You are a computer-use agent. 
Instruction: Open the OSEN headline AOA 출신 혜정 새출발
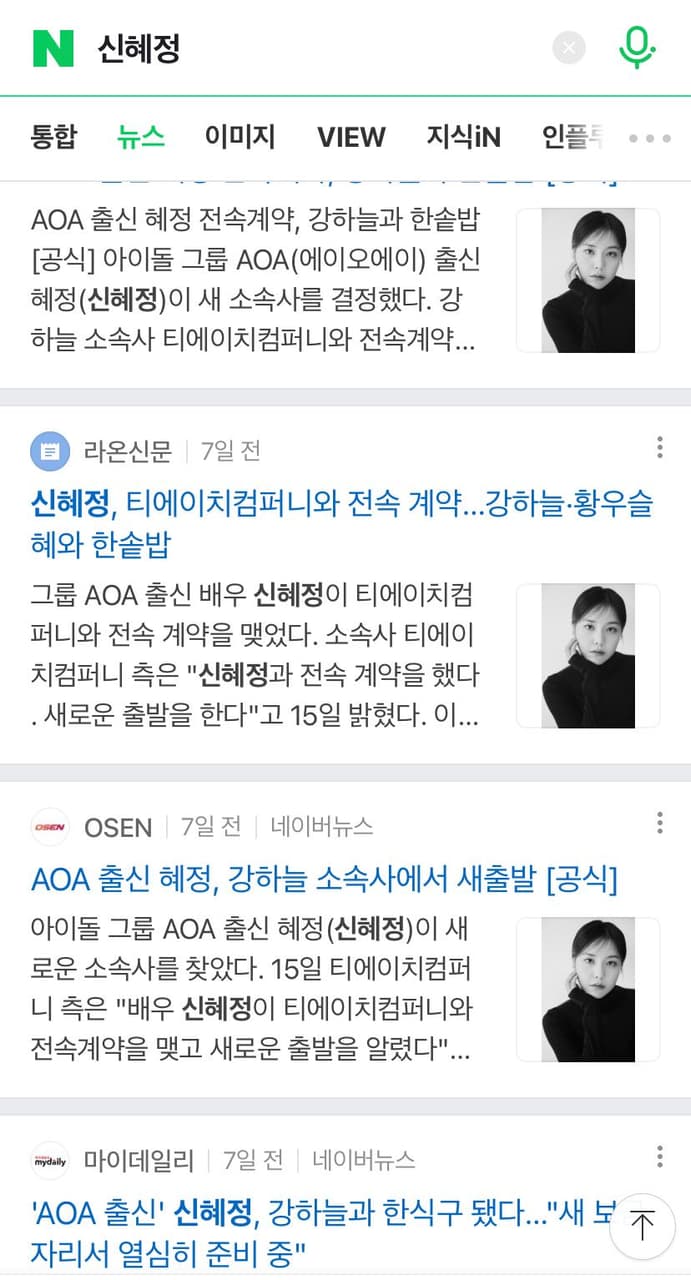tap(324, 879)
